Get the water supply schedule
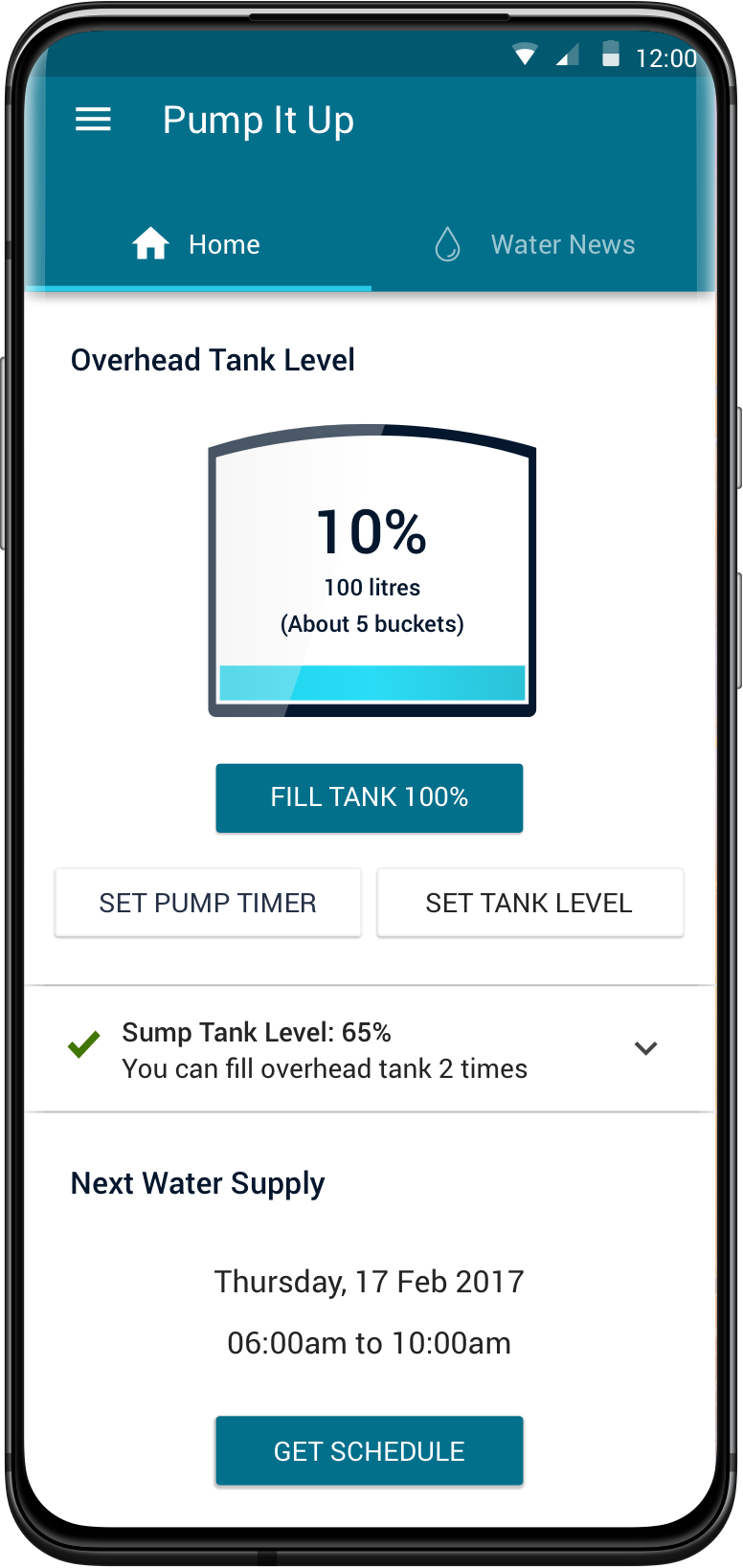Image resolution: width=743 pixels, height=1568 pixels. pos(370,1451)
